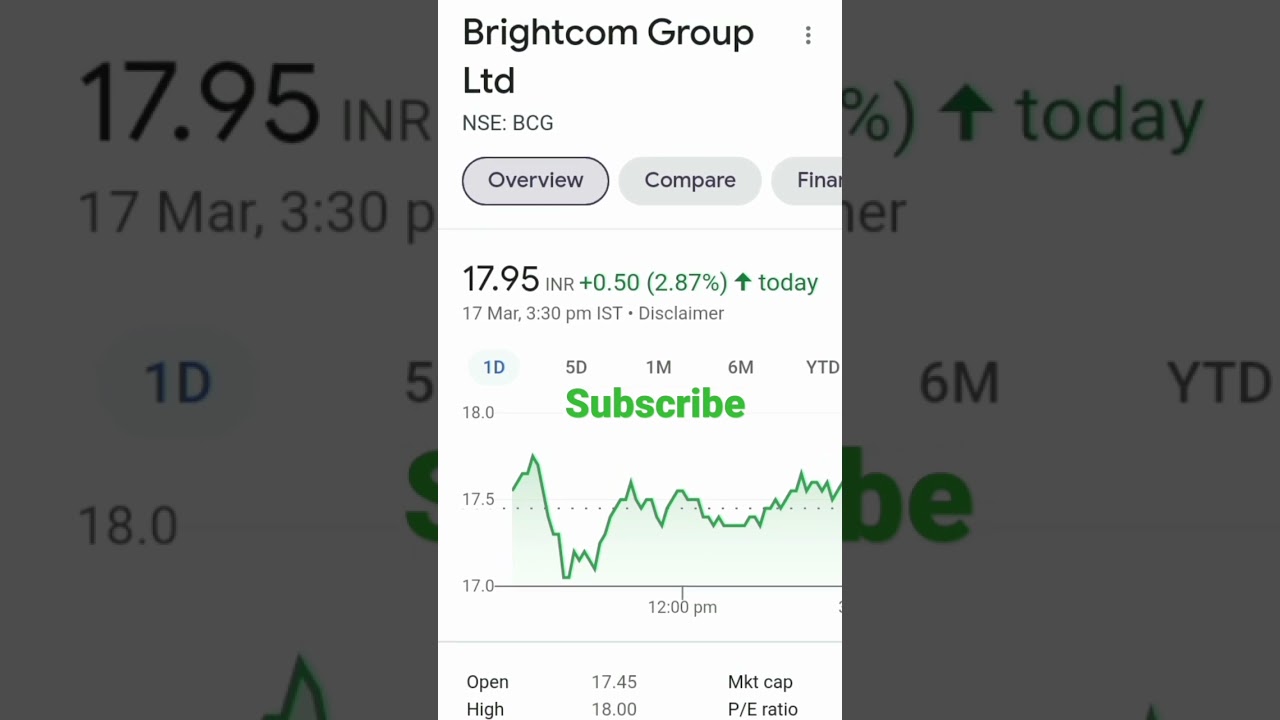Select the 1D chart range
This screenshot has height=720, width=1280.
click(x=494, y=368)
